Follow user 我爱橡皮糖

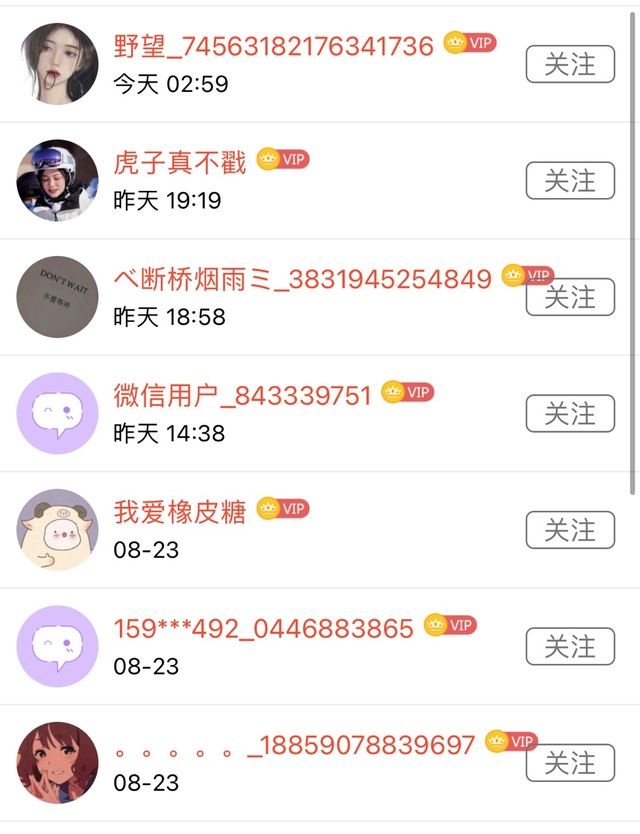[x=570, y=530]
